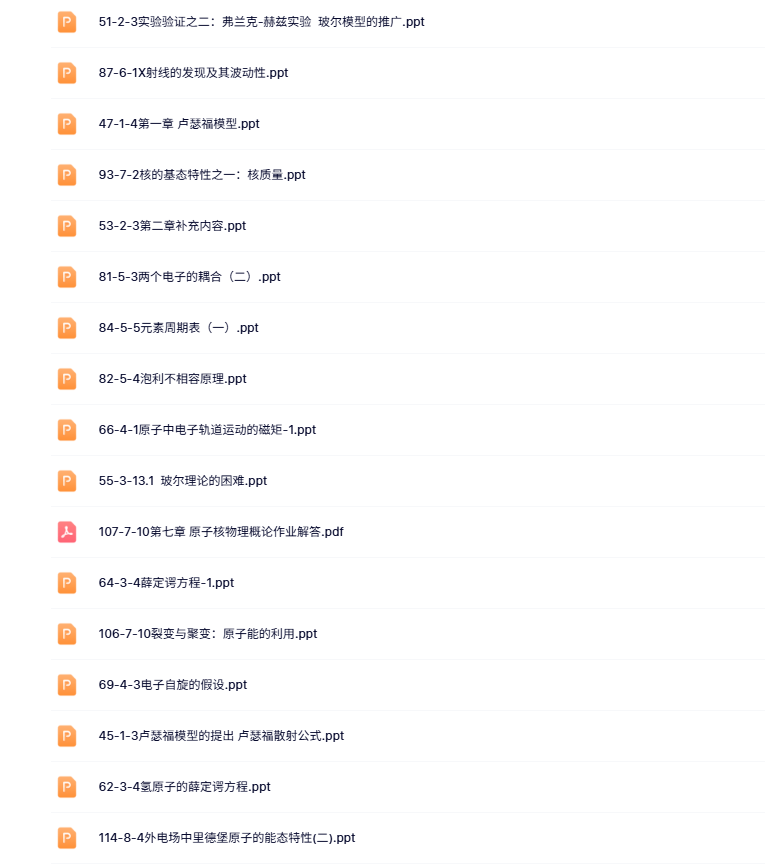Viewport: 765px width, 866px height.
Task: Open 51-2-3实验验证之二 弗兰克-赫兹实验 file
Action: pyautogui.click(x=261, y=21)
